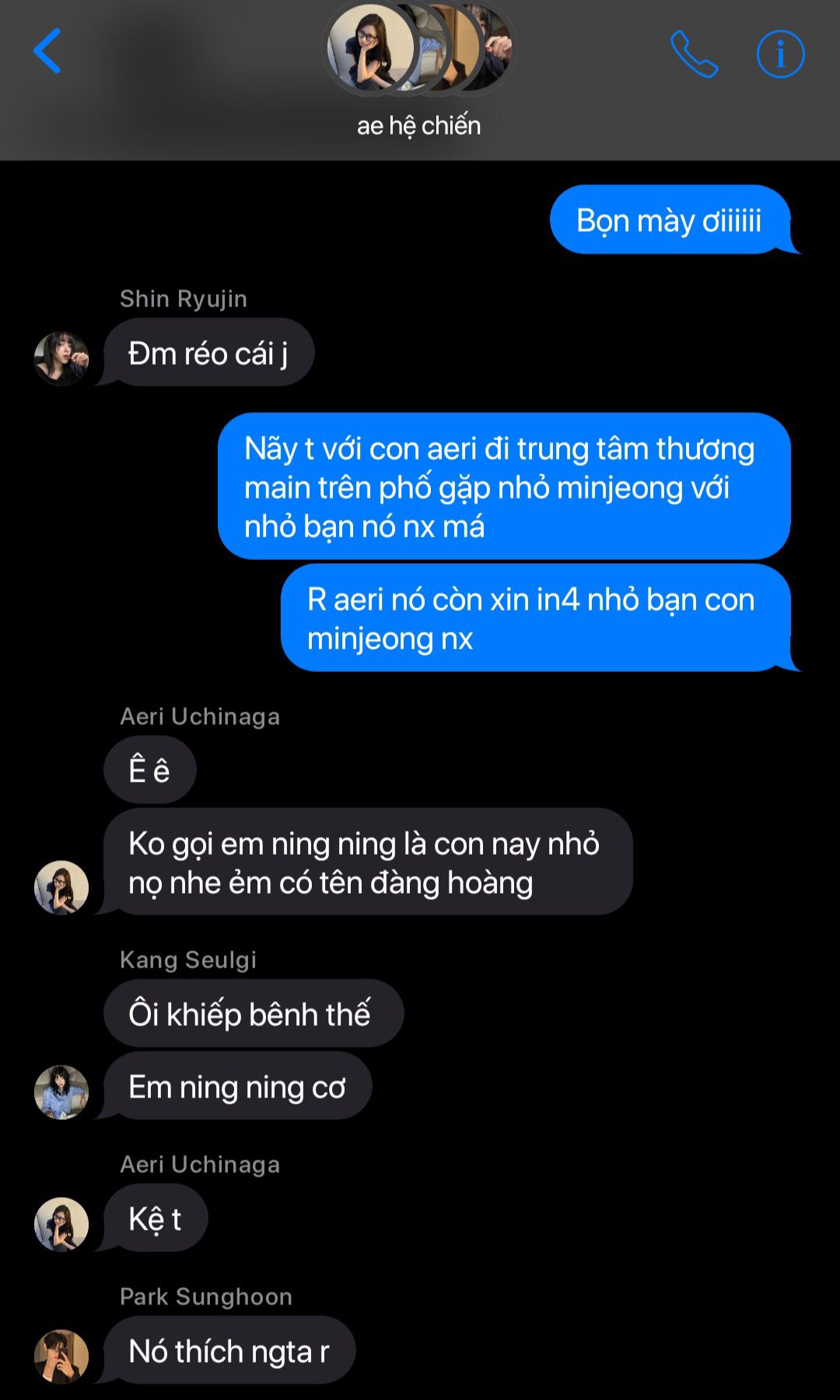The width and height of the screenshot is (840, 1400).
Task: Tap Shin Ryujin's avatar
Action: [x=61, y=359]
